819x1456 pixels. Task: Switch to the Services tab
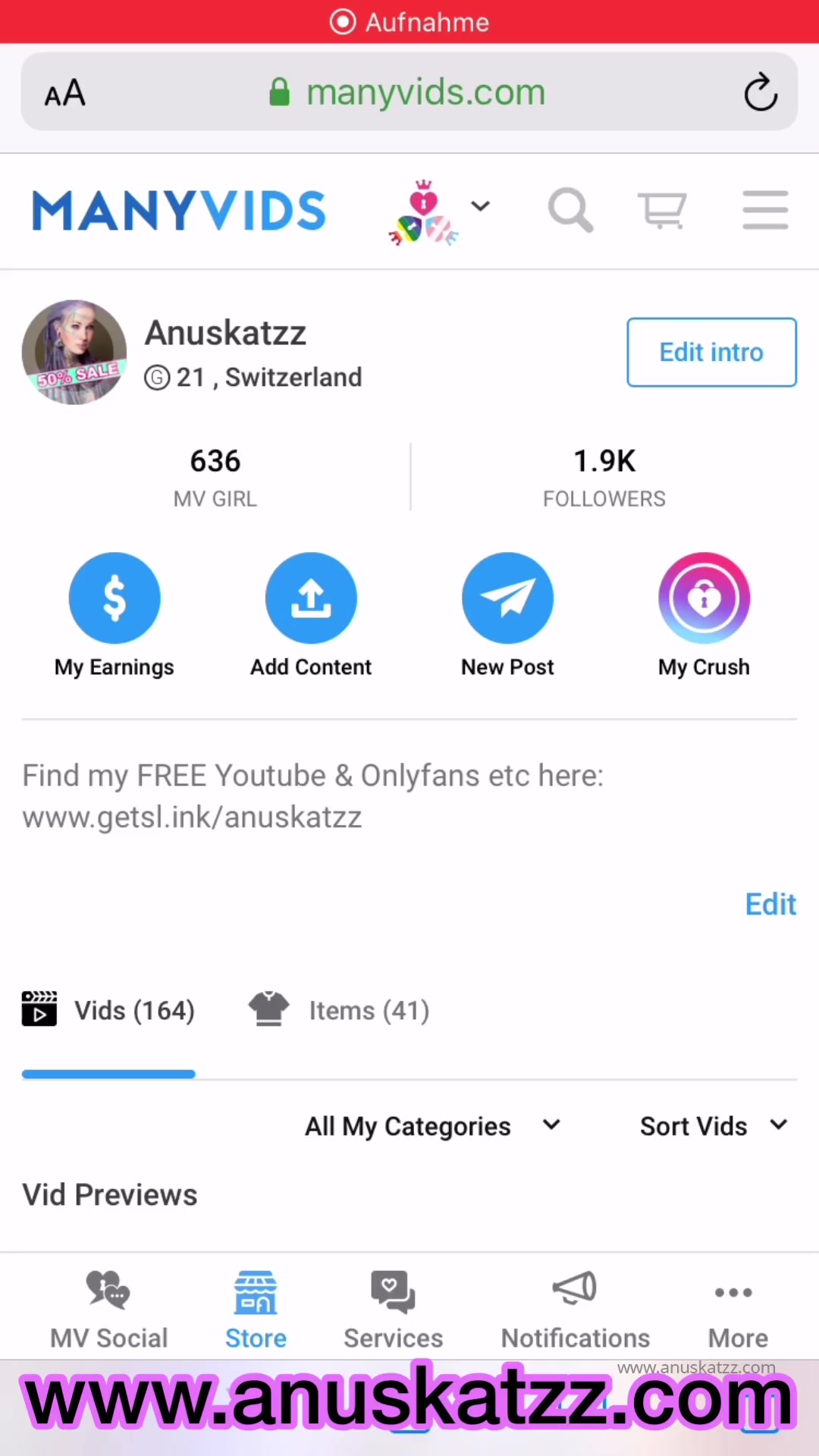pos(393,1310)
